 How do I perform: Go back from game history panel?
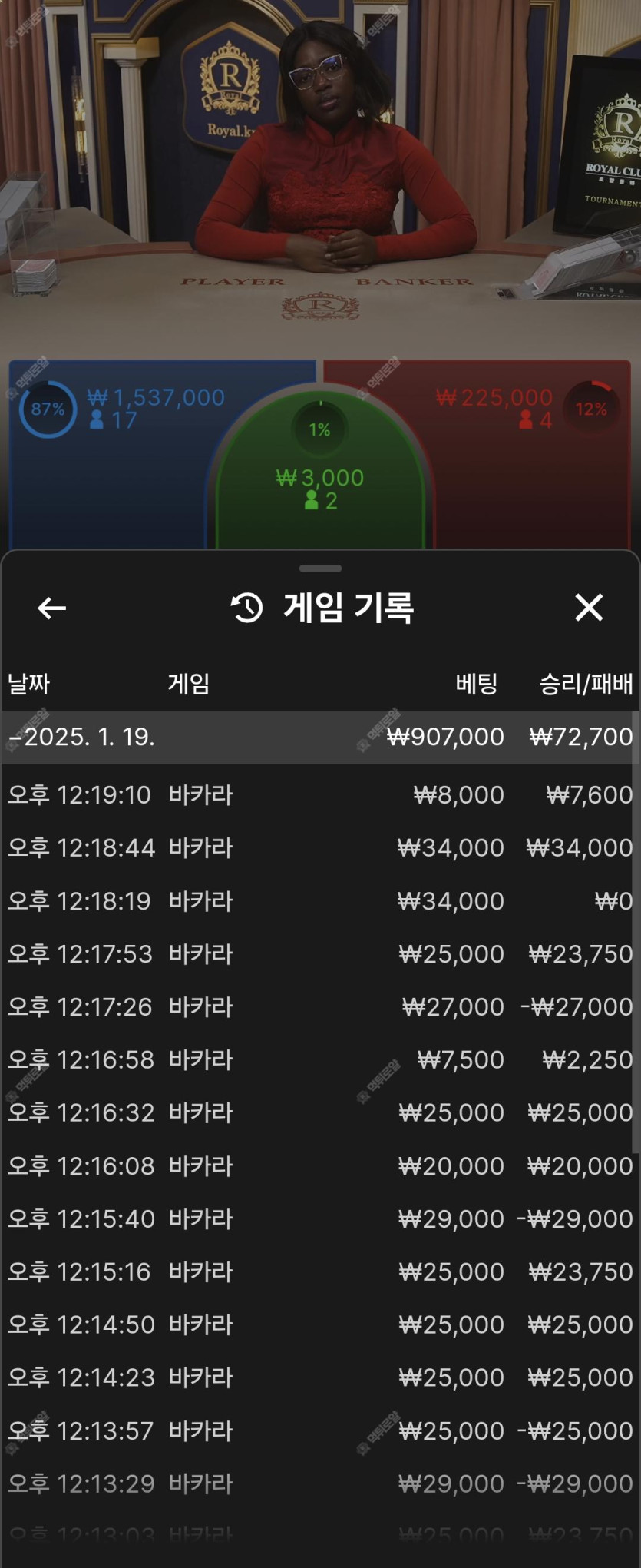[x=51, y=608]
